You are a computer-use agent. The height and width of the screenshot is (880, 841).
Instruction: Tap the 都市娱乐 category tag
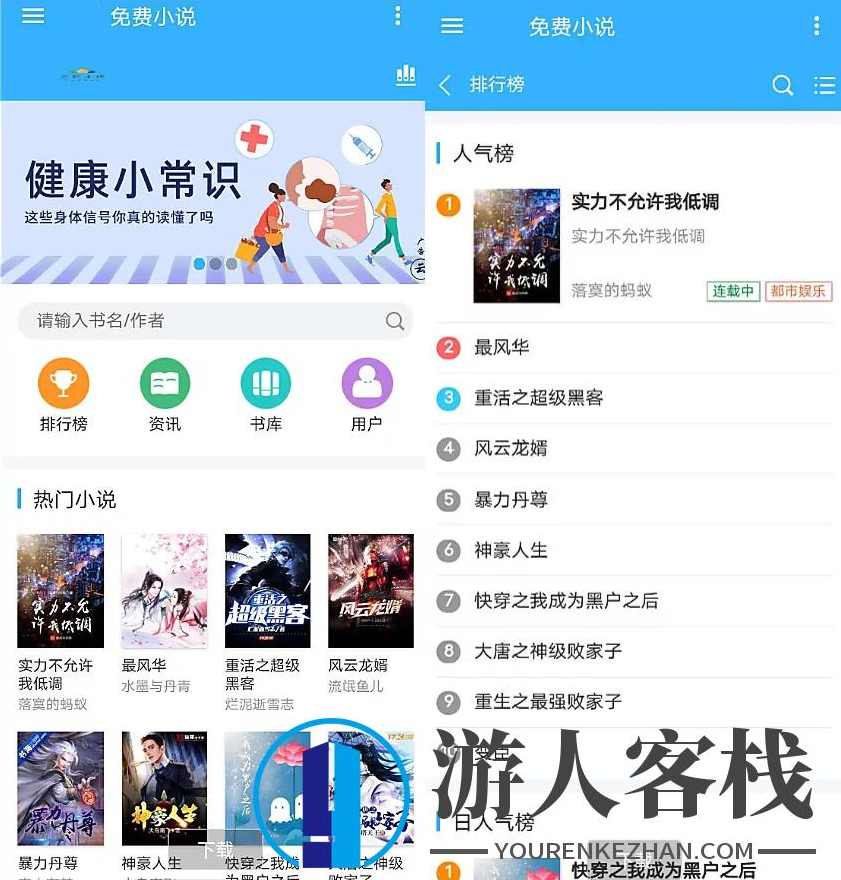(x=798, y=291)
